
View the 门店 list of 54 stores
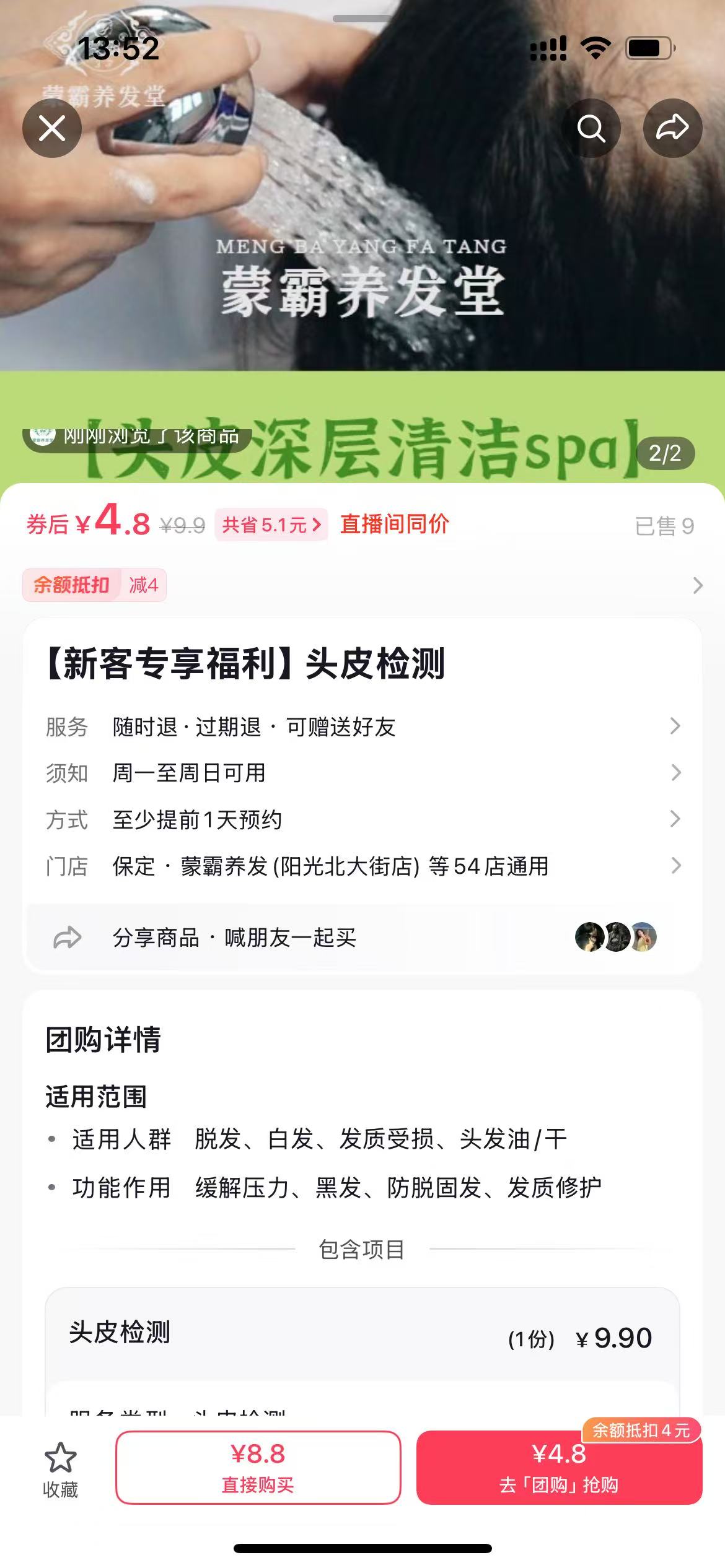pos(362,866)
